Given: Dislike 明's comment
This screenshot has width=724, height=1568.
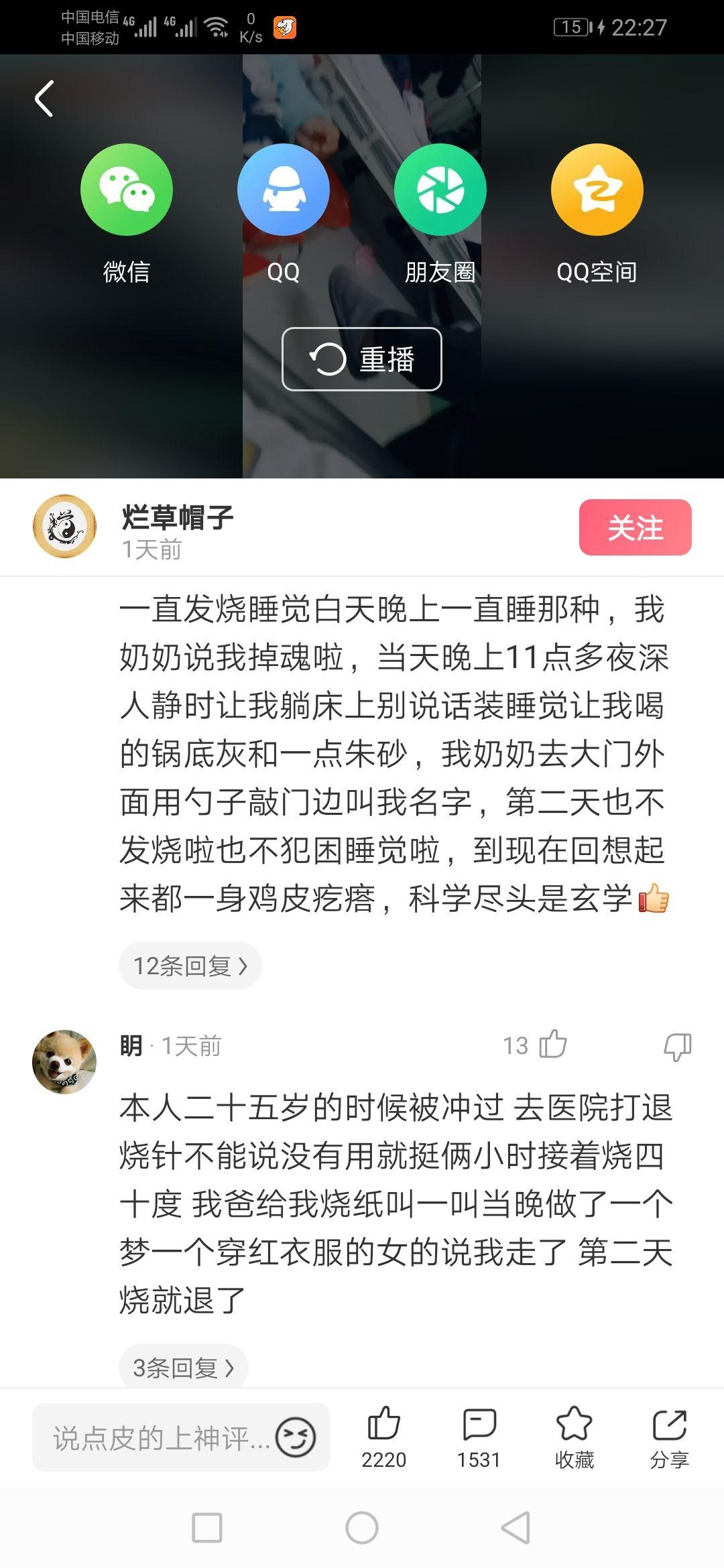Looking at the screenshot, I should (677, 1046).
